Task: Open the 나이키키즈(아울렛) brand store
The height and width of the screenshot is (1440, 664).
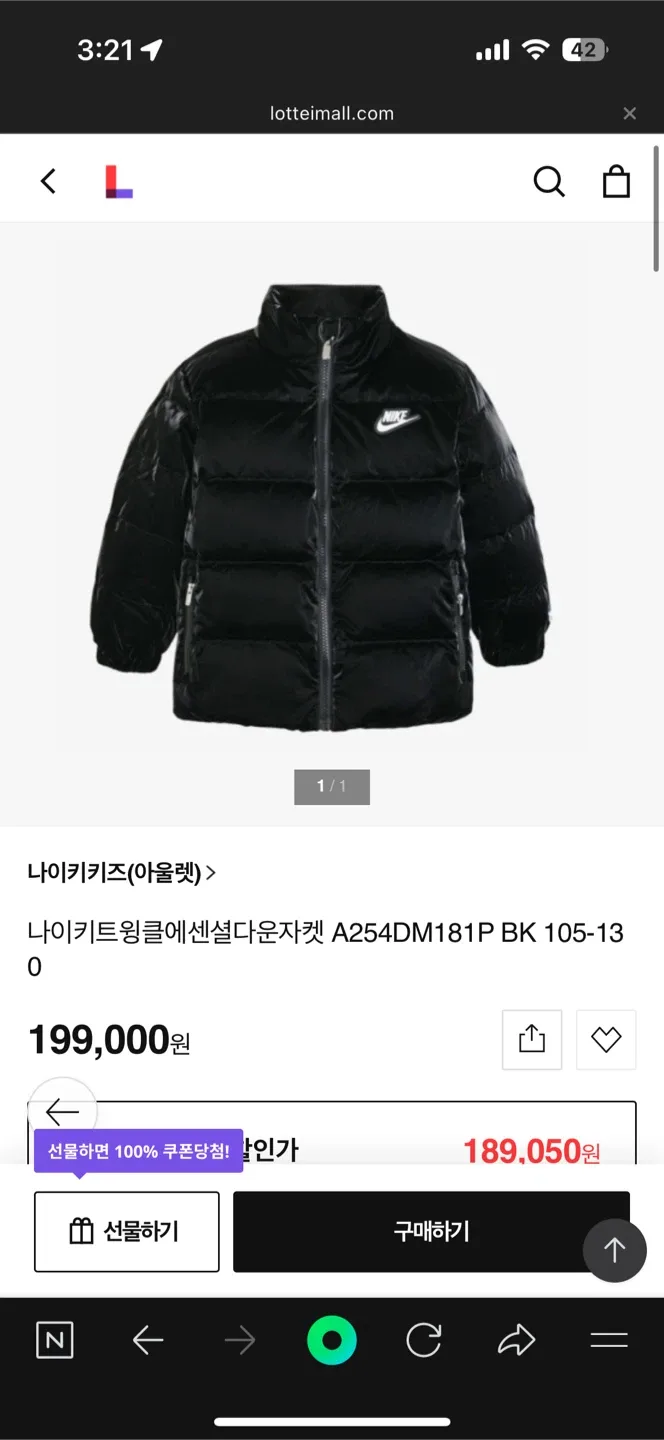Action: pyautogui.click(x=122, y=872)
